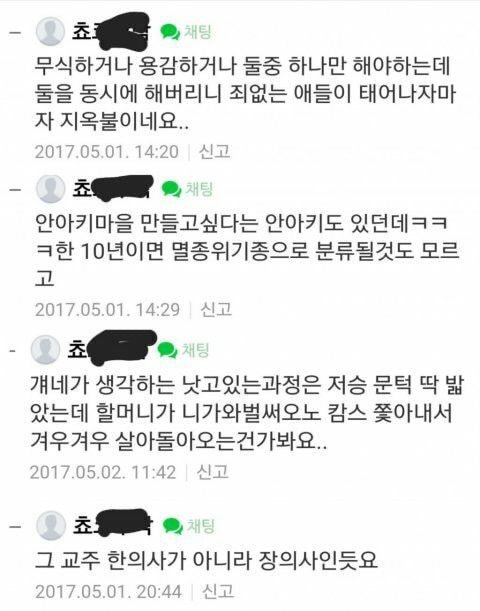
Task: Tap 채팅 next to the 14:29 comment author
Action: [x=187, y=189]
